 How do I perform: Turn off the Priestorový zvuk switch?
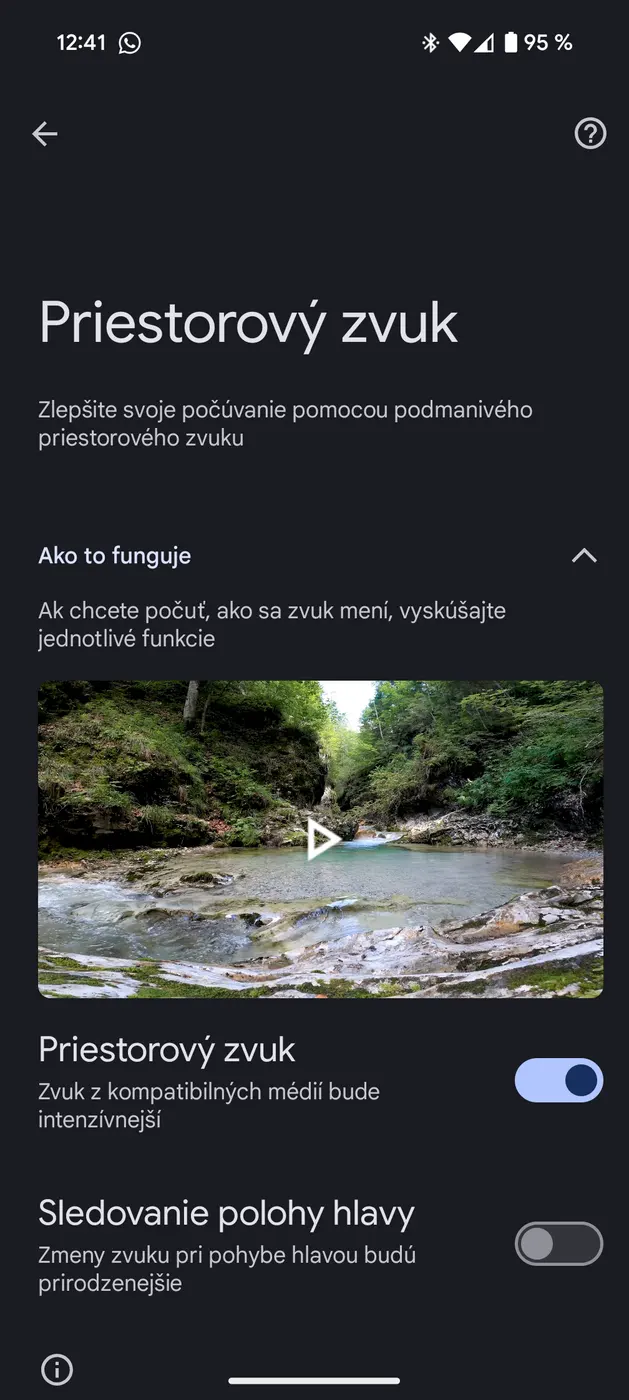[558, 1080]
